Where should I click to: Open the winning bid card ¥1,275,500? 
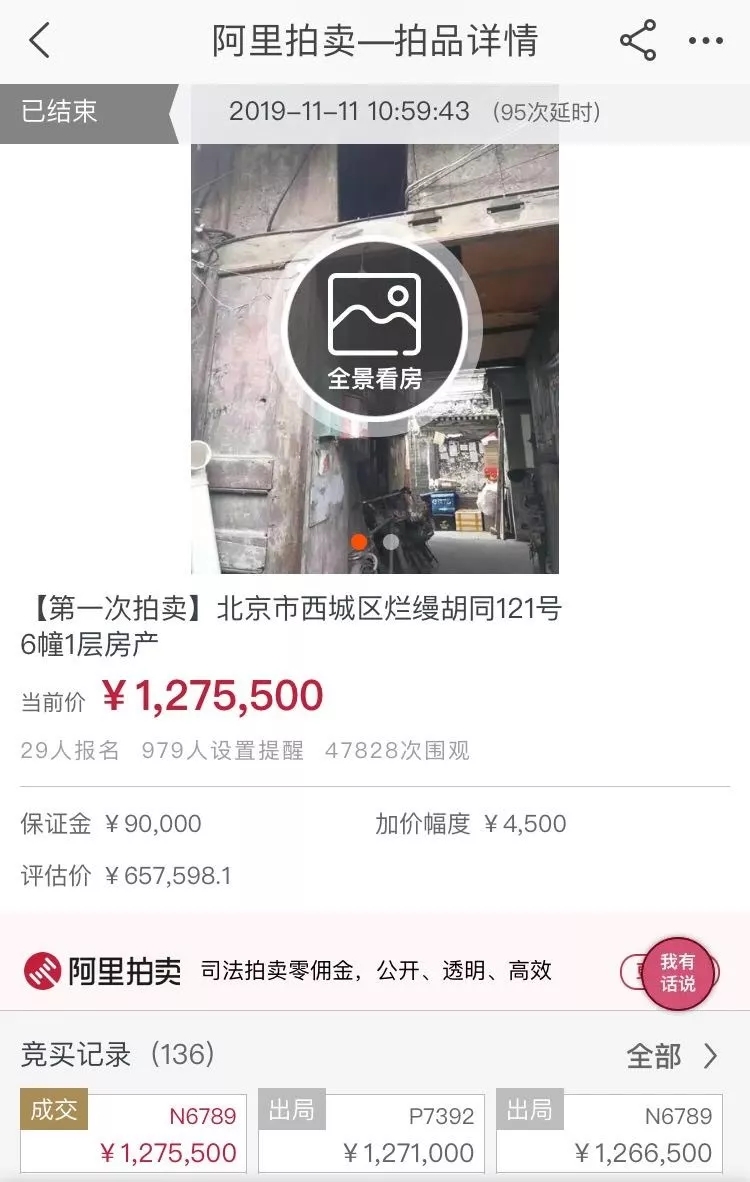133,1133
